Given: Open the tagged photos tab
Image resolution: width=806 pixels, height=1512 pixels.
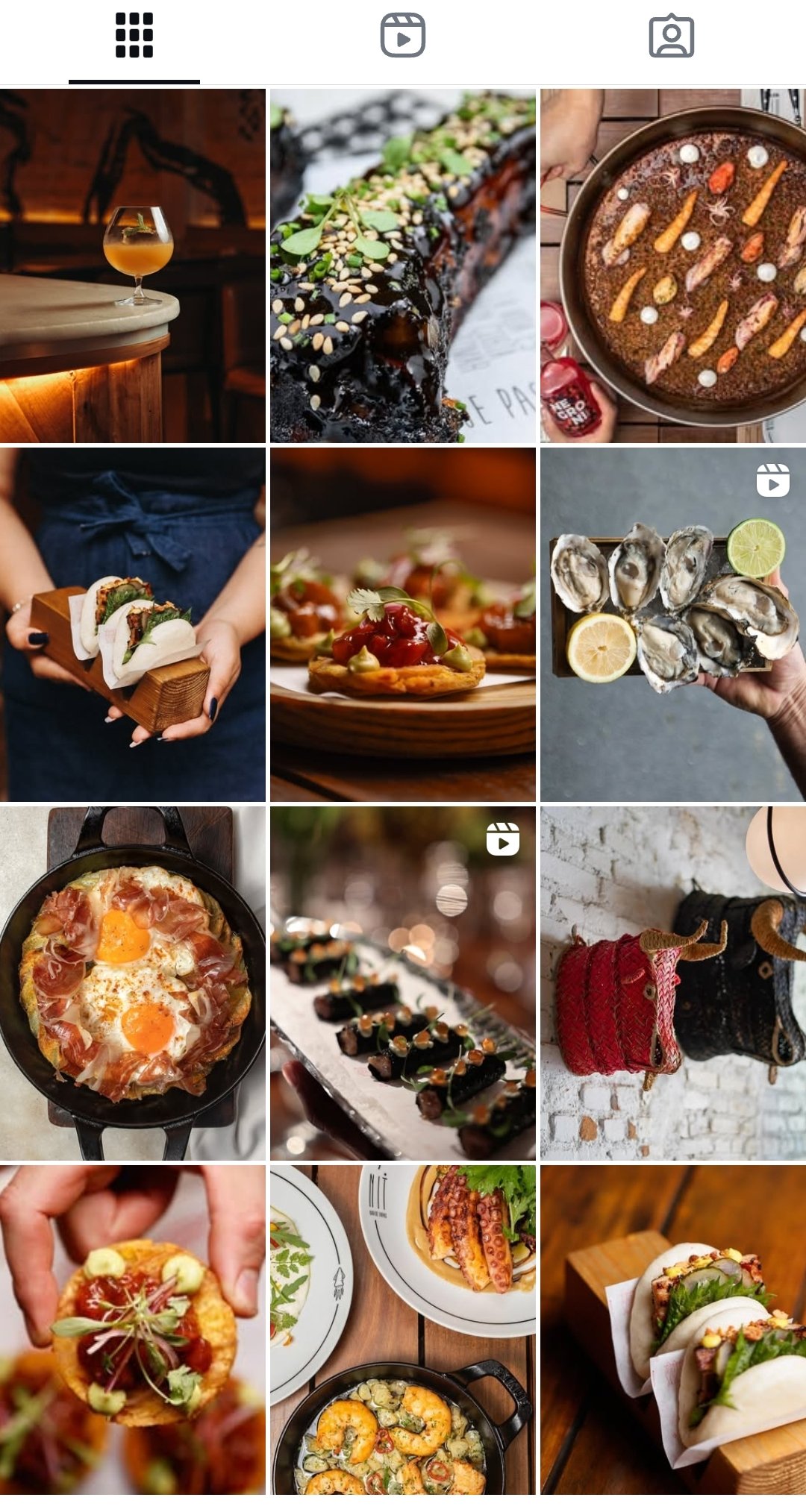Looking at the screenshot, I should (x=672, y=36).
